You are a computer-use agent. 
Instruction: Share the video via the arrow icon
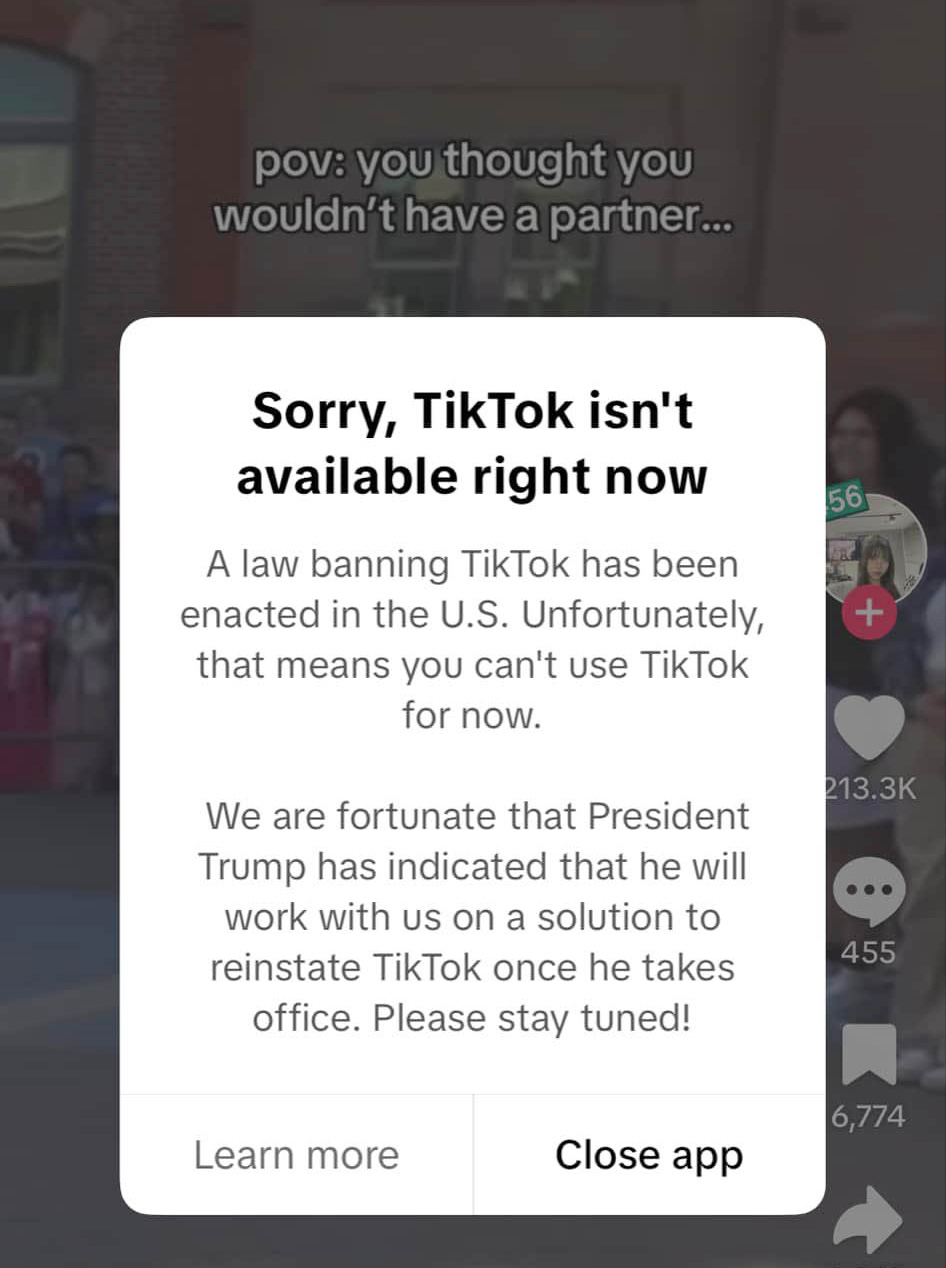[x=868, y=1219]
